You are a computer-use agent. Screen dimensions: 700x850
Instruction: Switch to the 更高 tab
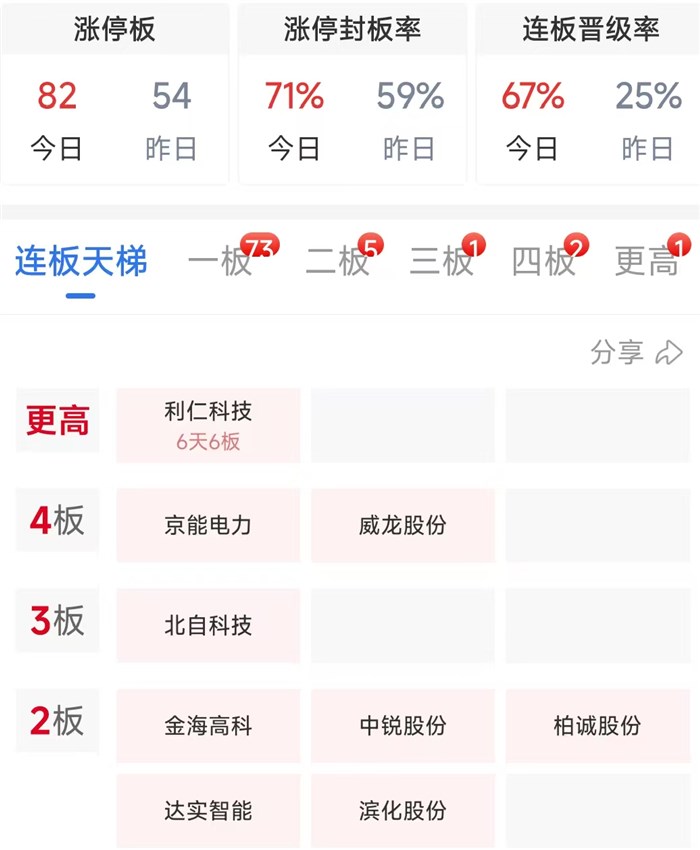point(647,261)
